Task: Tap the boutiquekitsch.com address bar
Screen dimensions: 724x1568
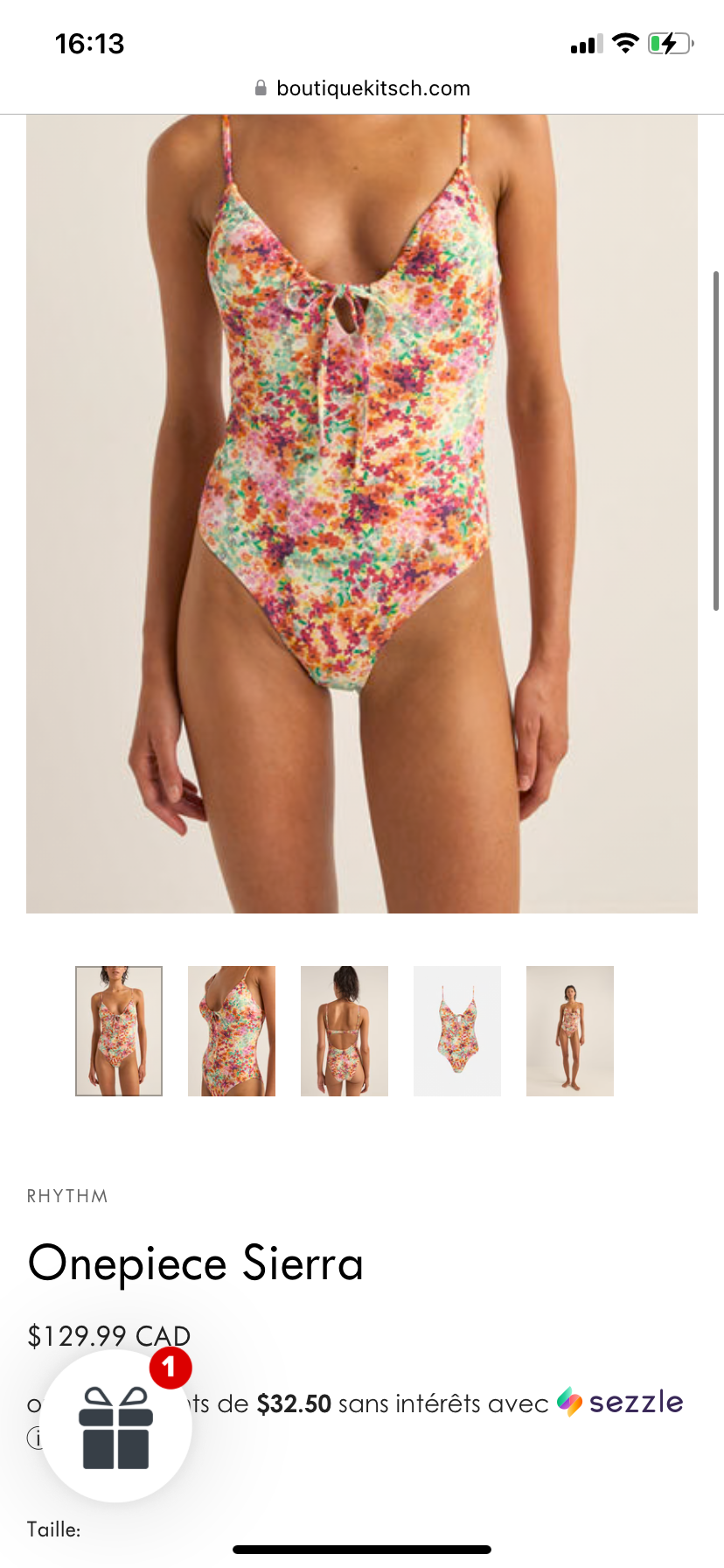Action: (x=362, y=88)
